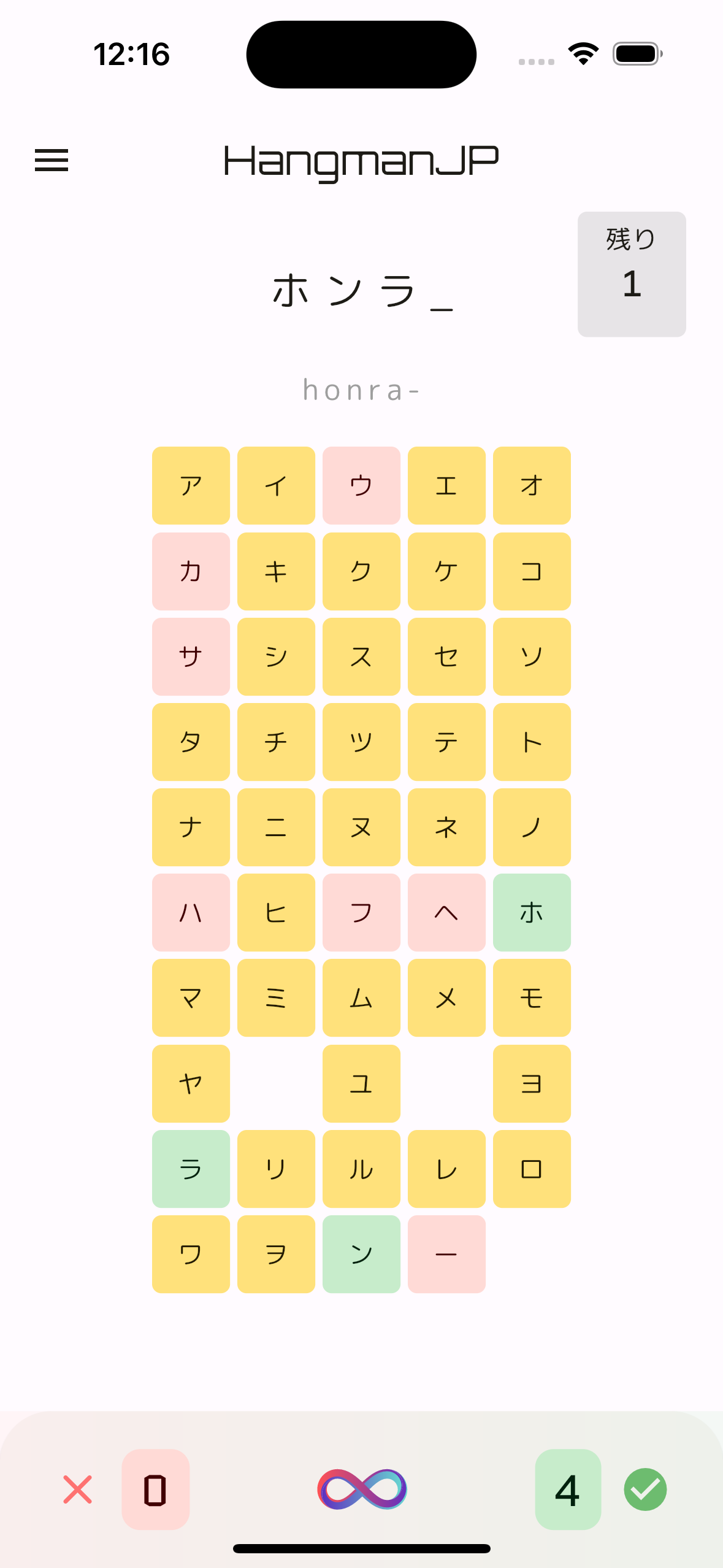Select the コ kana key
Screen dimensions: 723x1568
(532, 571)
